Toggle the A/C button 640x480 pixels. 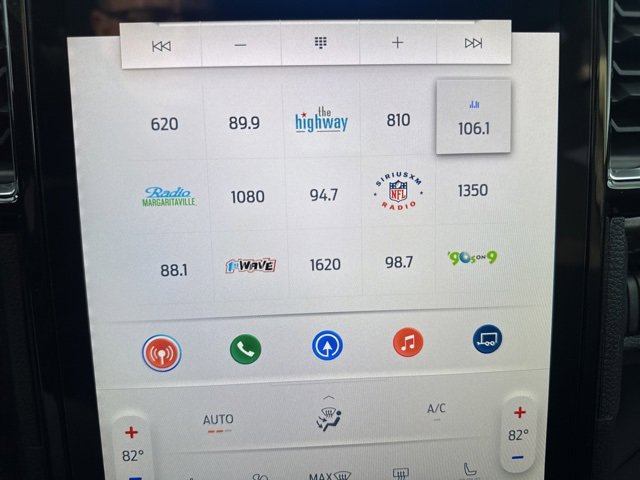pyautogui.click(x=436, y=411)
